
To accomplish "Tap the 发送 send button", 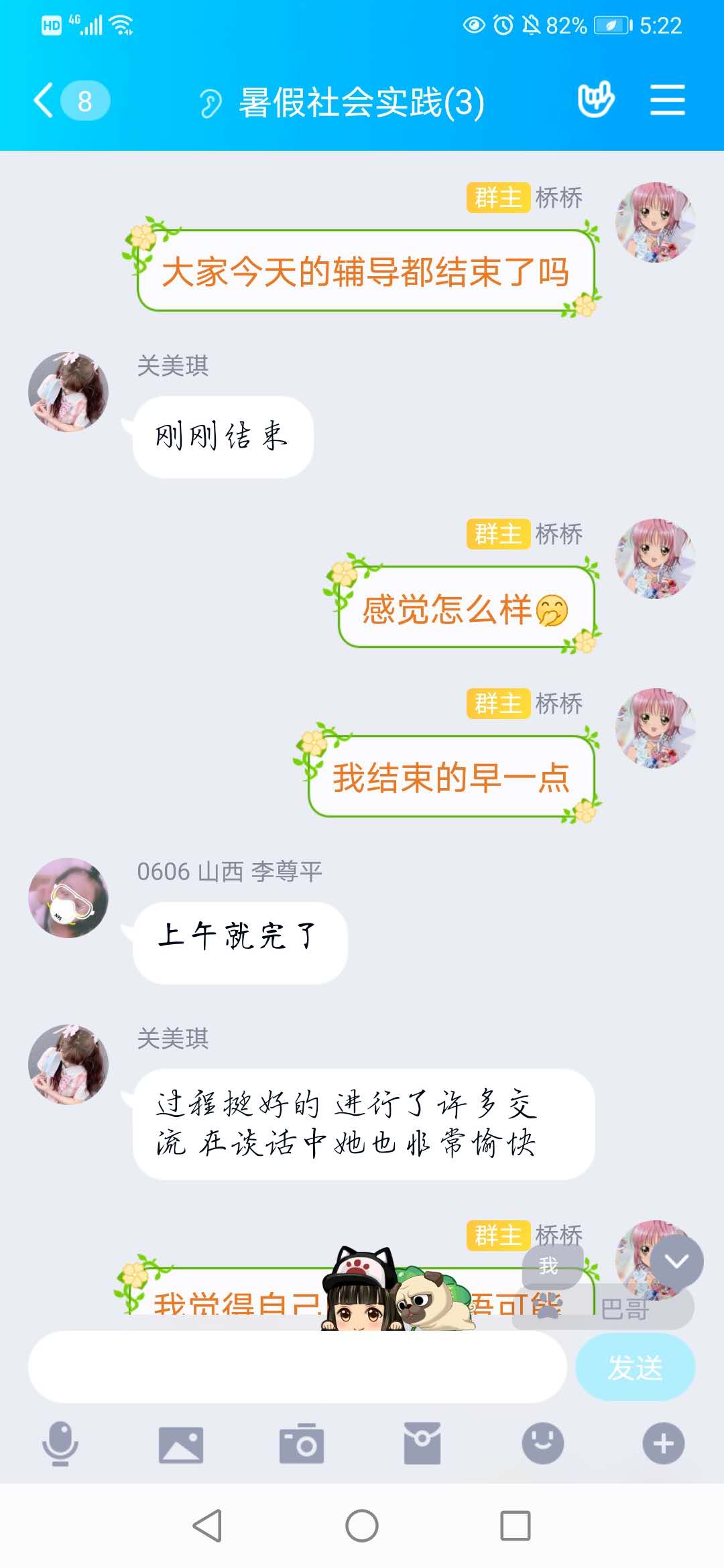I will [634, 1367].
